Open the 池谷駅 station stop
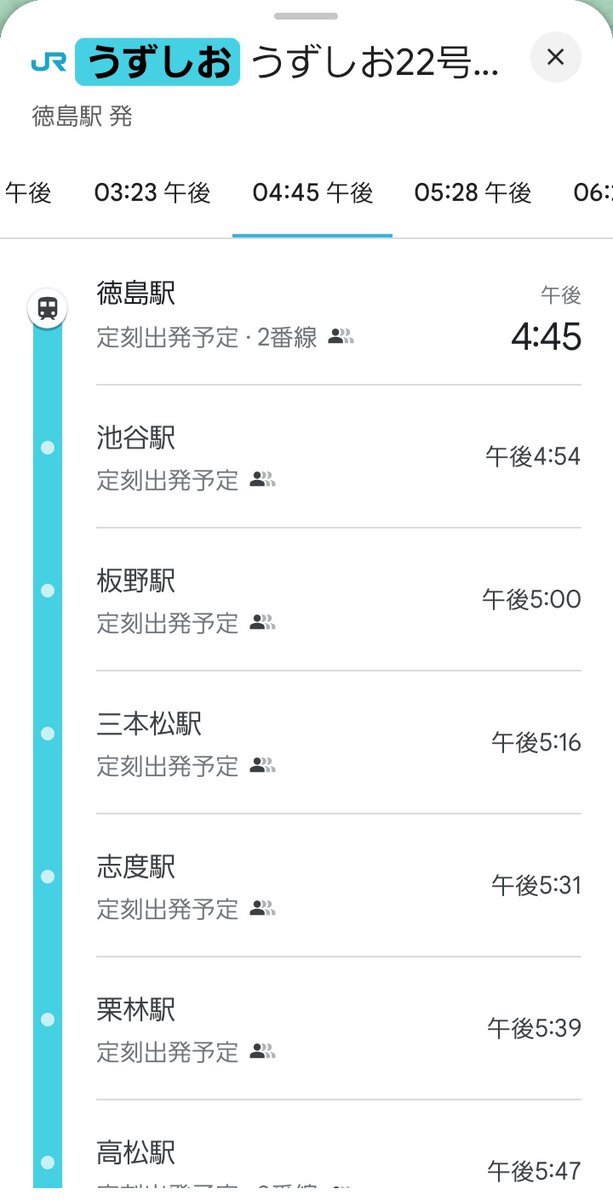 click(x=338, y=457)
